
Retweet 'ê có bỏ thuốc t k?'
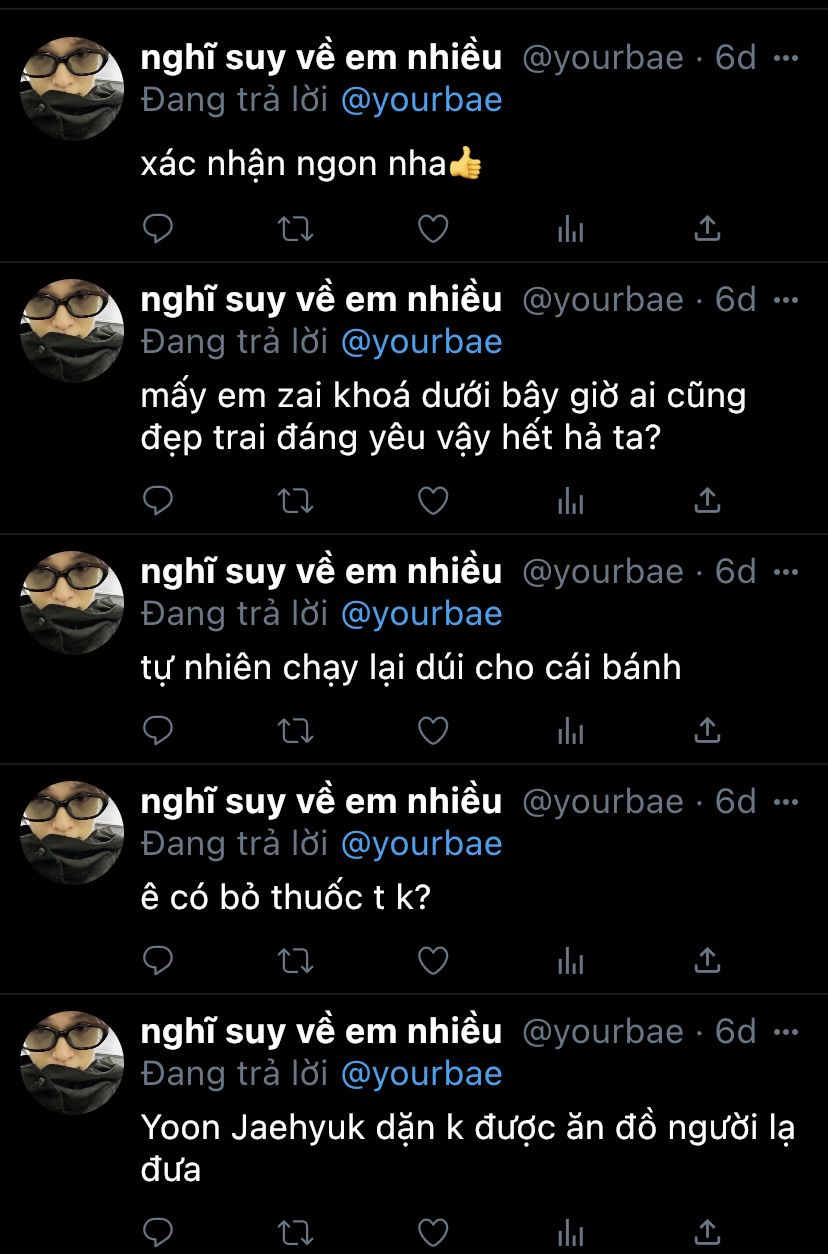click(x=294, y=961)
